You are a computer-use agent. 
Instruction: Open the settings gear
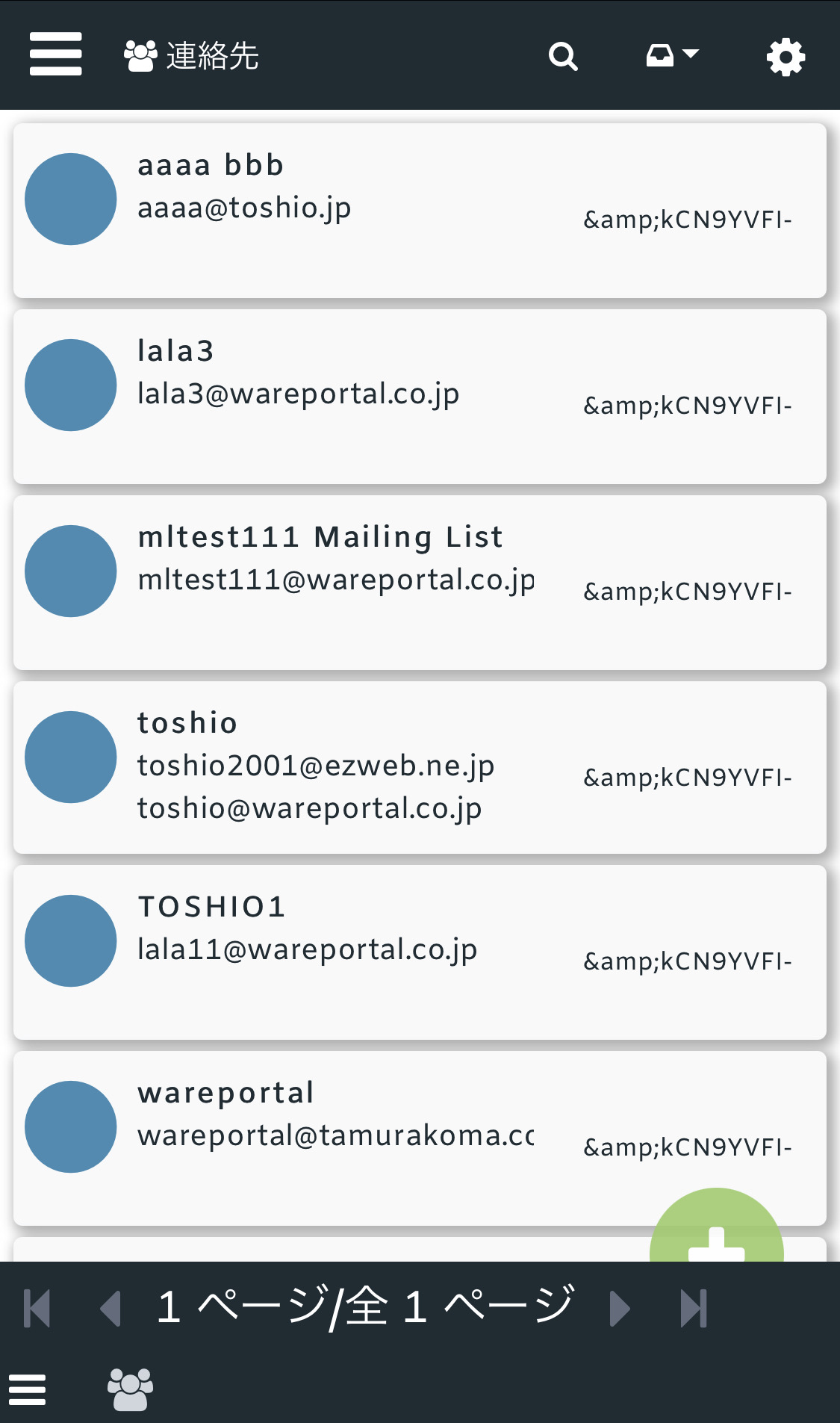coord(785,57)
